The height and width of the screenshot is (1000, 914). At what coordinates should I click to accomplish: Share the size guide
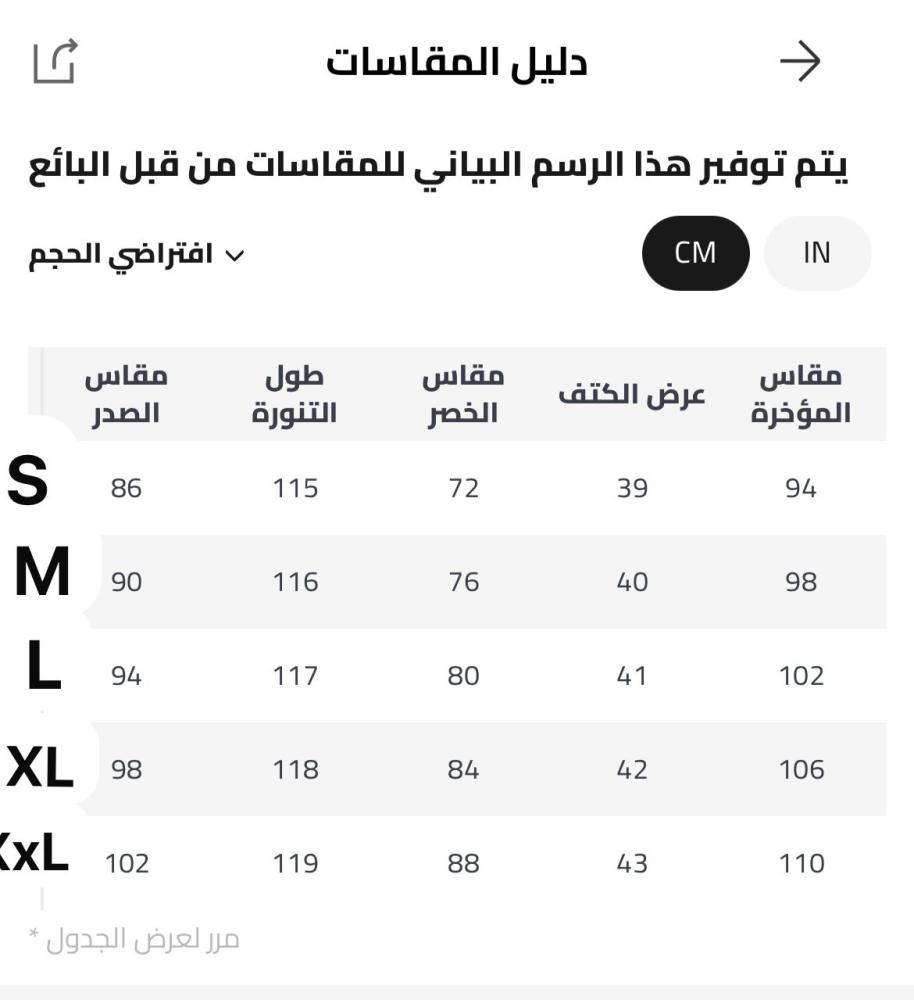click(54, 62)
